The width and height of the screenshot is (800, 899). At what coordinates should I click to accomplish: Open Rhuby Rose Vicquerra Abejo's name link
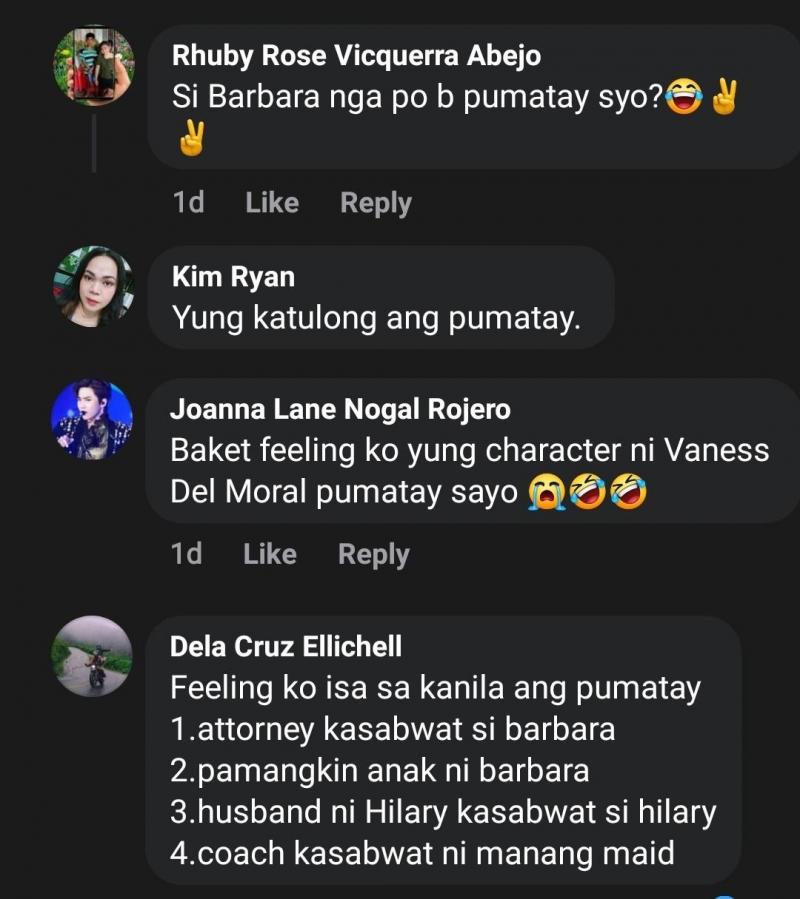(x=356, y=56)
